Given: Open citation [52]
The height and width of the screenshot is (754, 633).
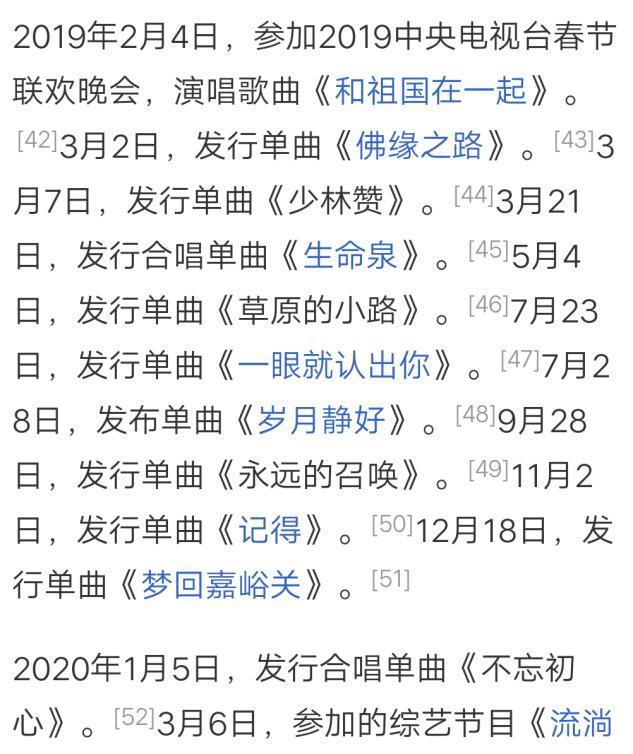Looking at the screenshot, I should click(134, 714).
